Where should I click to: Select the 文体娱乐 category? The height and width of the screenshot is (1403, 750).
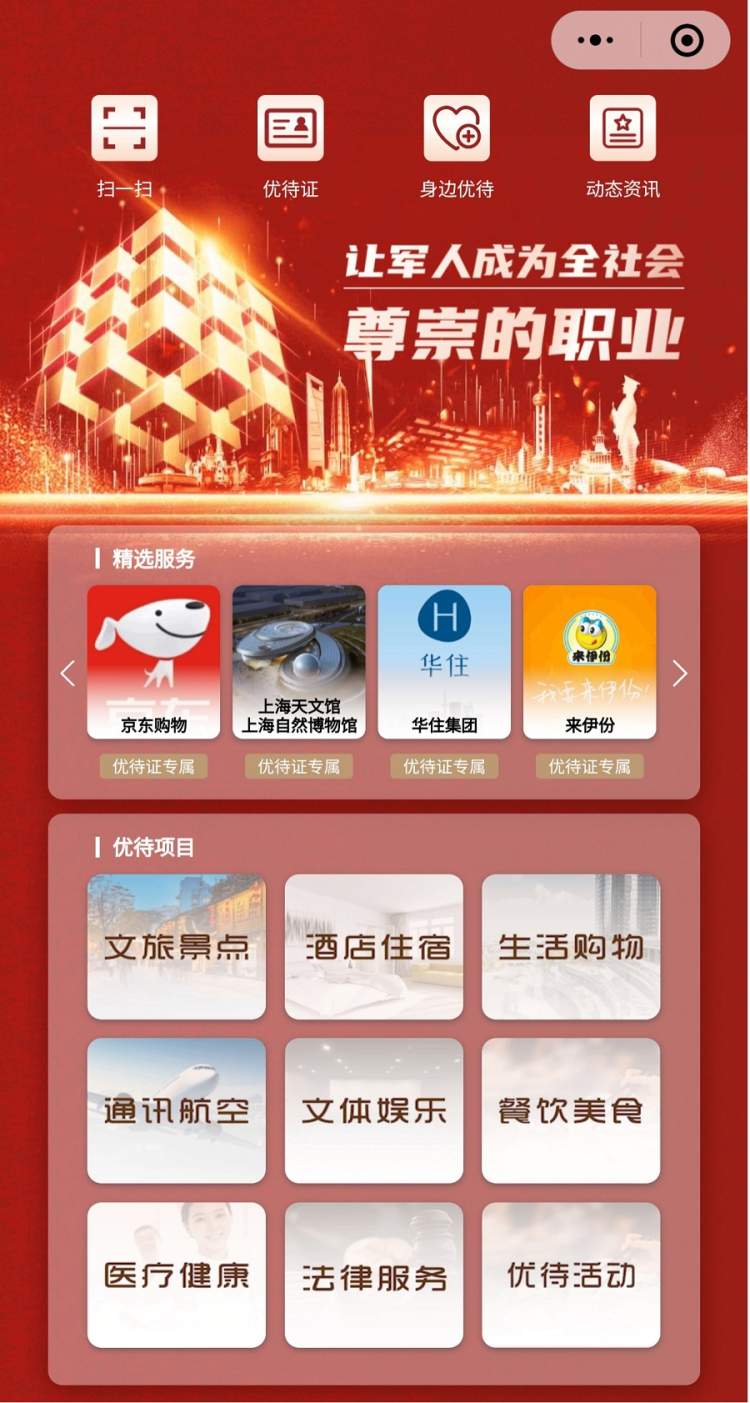click(x=373, y=1110)
